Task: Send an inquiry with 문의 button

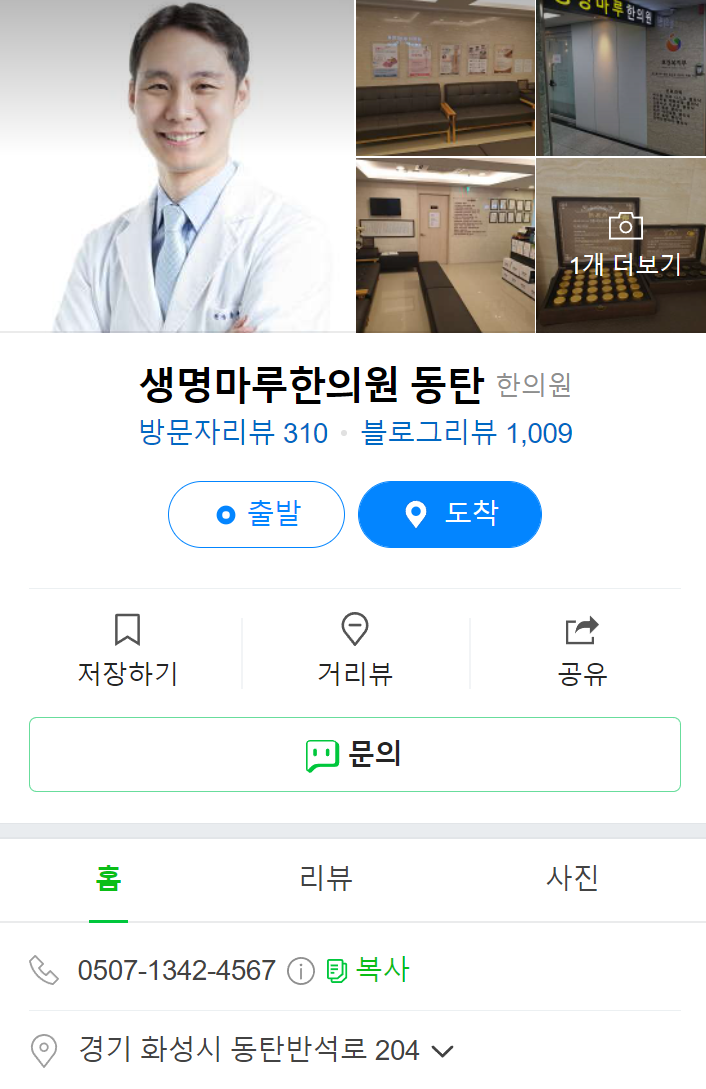Action: tap(354, 754)
